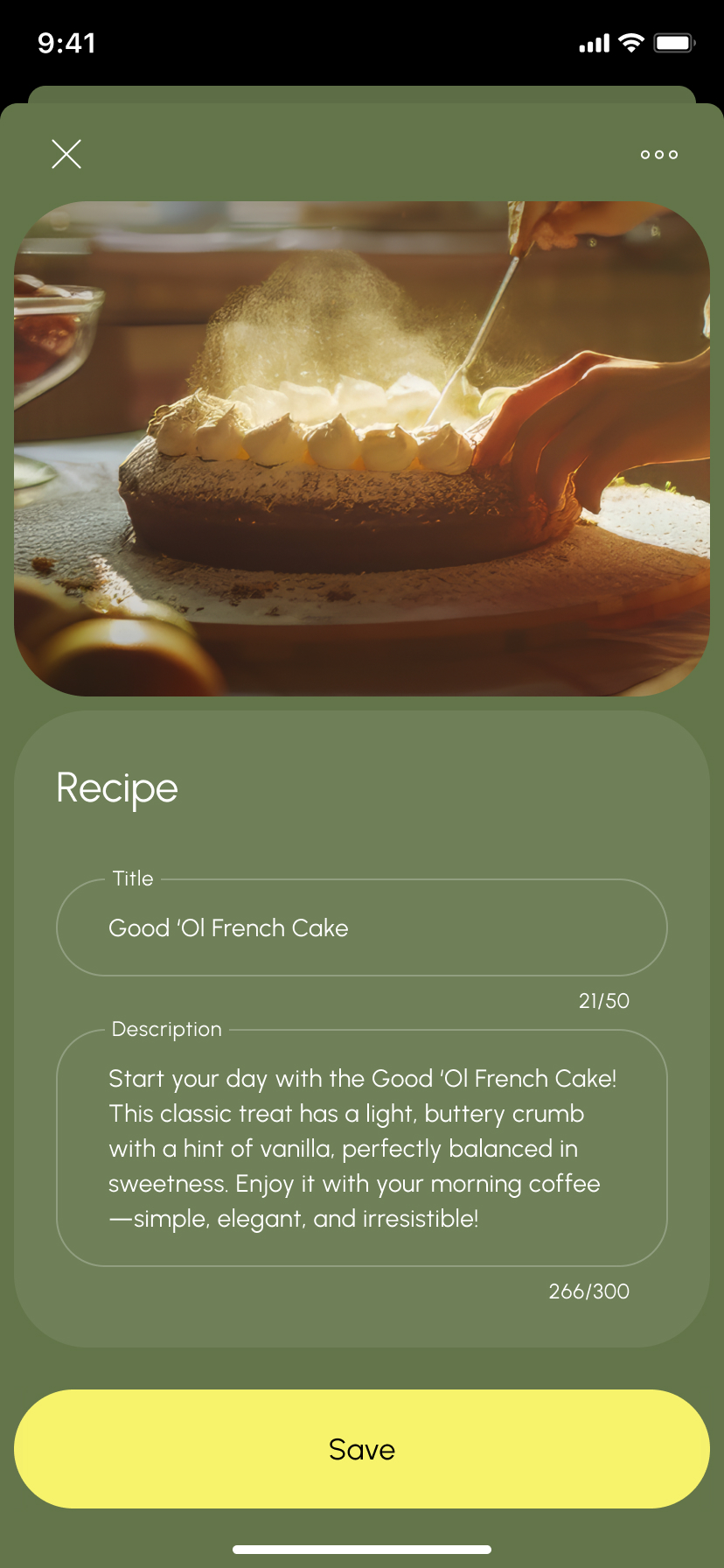Tap the cake photo
This screenshot has height=1568, width=724.
coord(362,449)
